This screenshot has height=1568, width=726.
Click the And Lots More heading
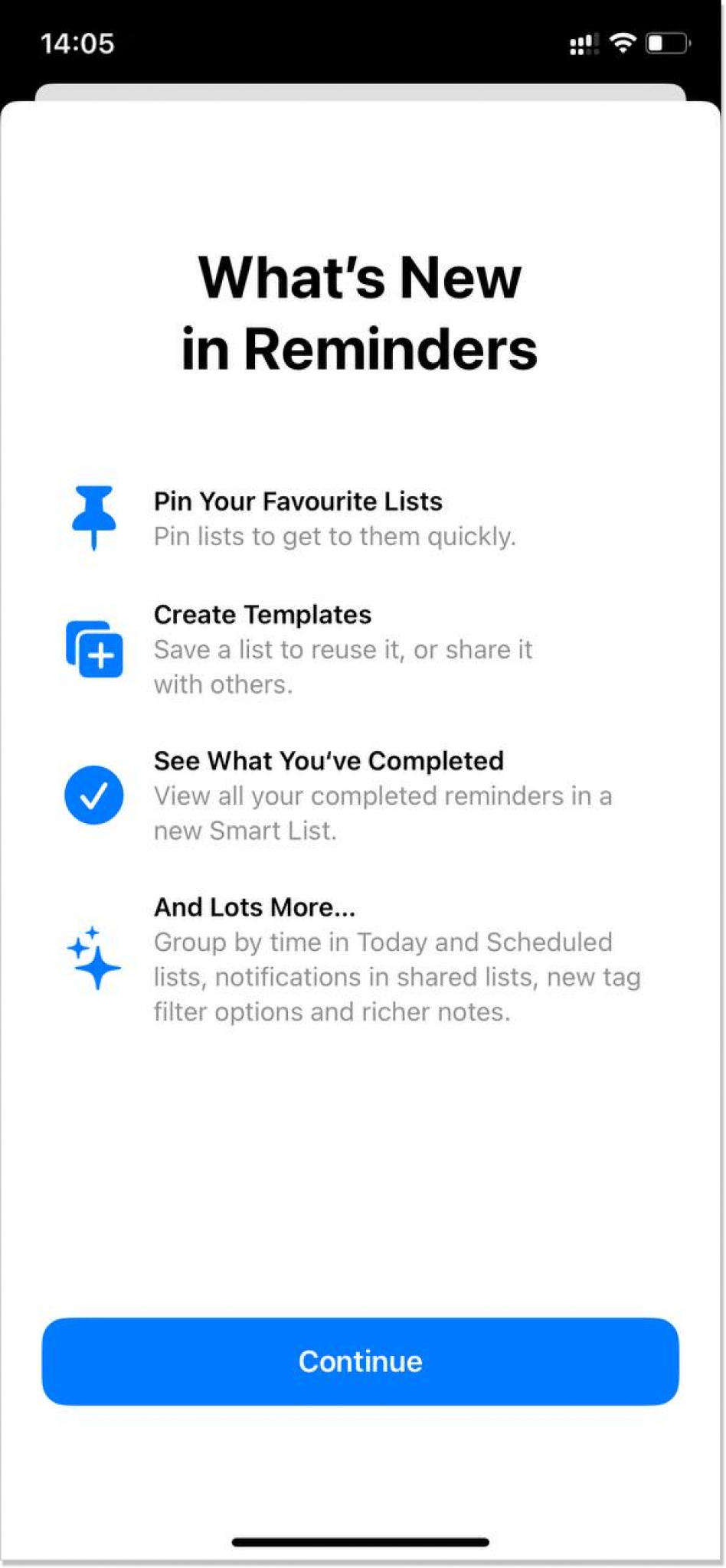click(x=255, y=907)
